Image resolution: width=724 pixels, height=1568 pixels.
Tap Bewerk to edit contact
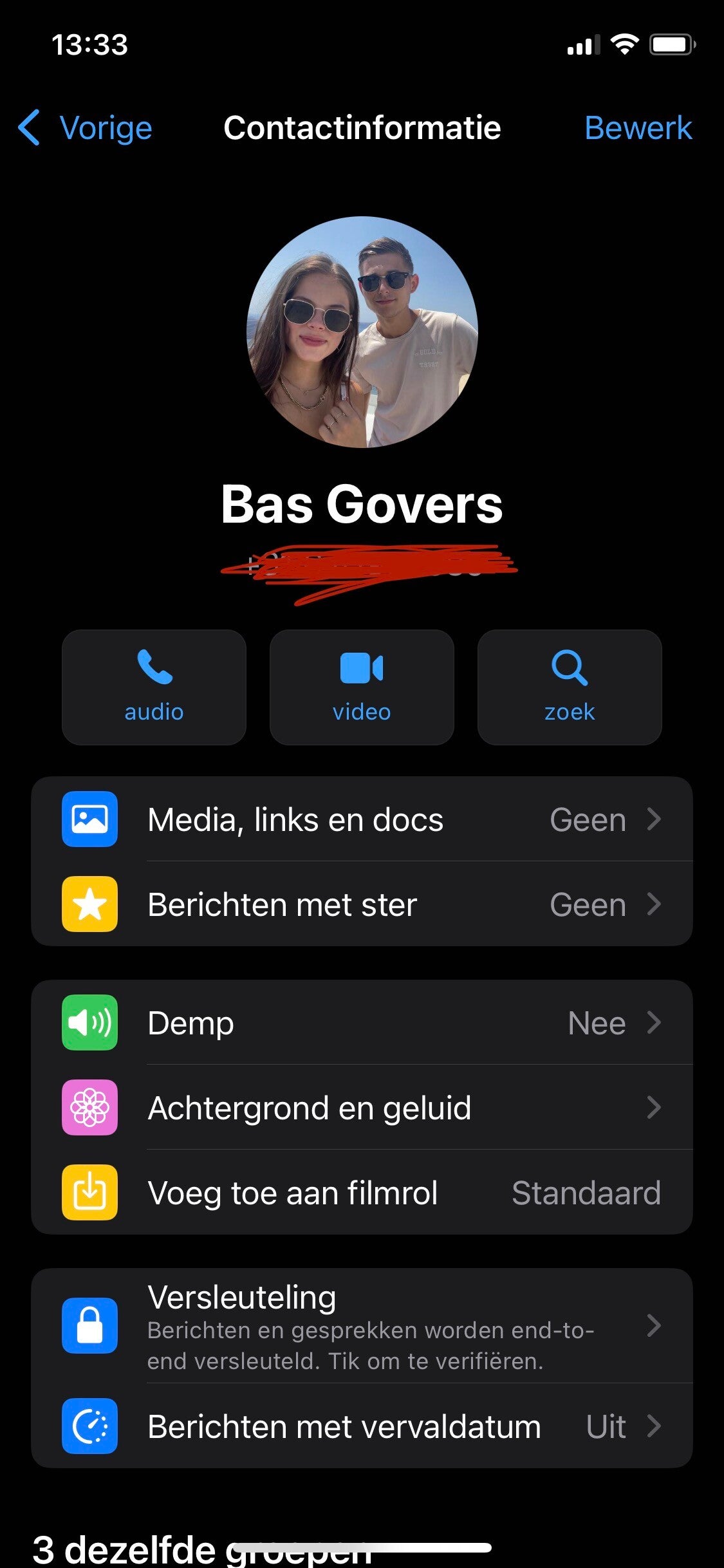coord(637,127)
